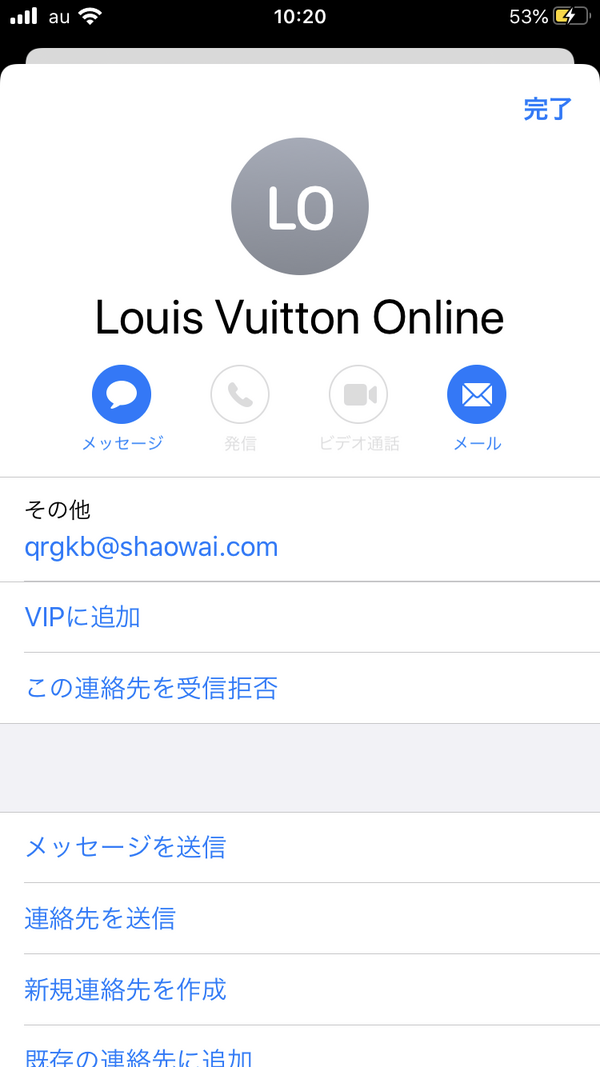Viewport: 600px width, 1067px height.
Task: Tap 完了 to close the contact card
Action: click(x=547, y=109)
